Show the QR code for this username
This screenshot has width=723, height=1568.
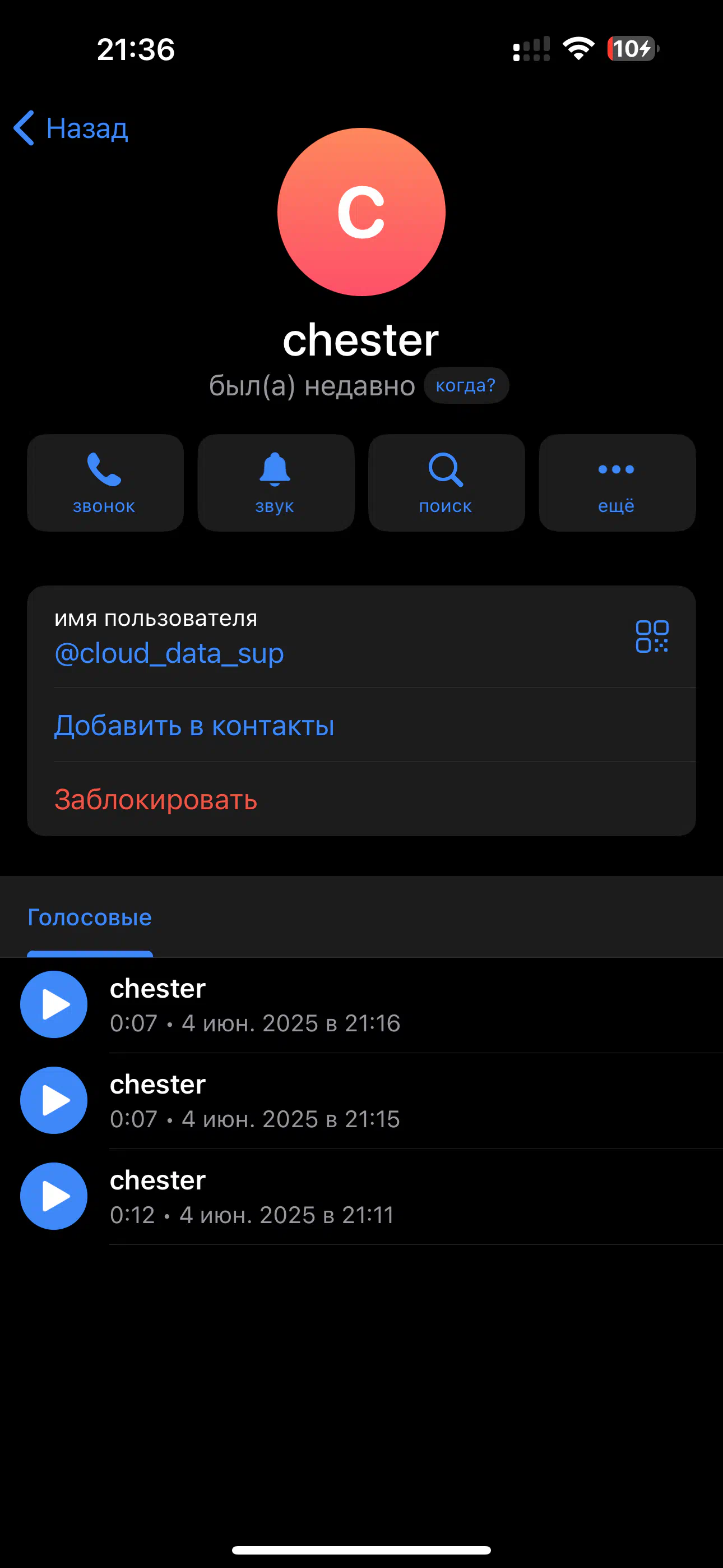(652, 637)
